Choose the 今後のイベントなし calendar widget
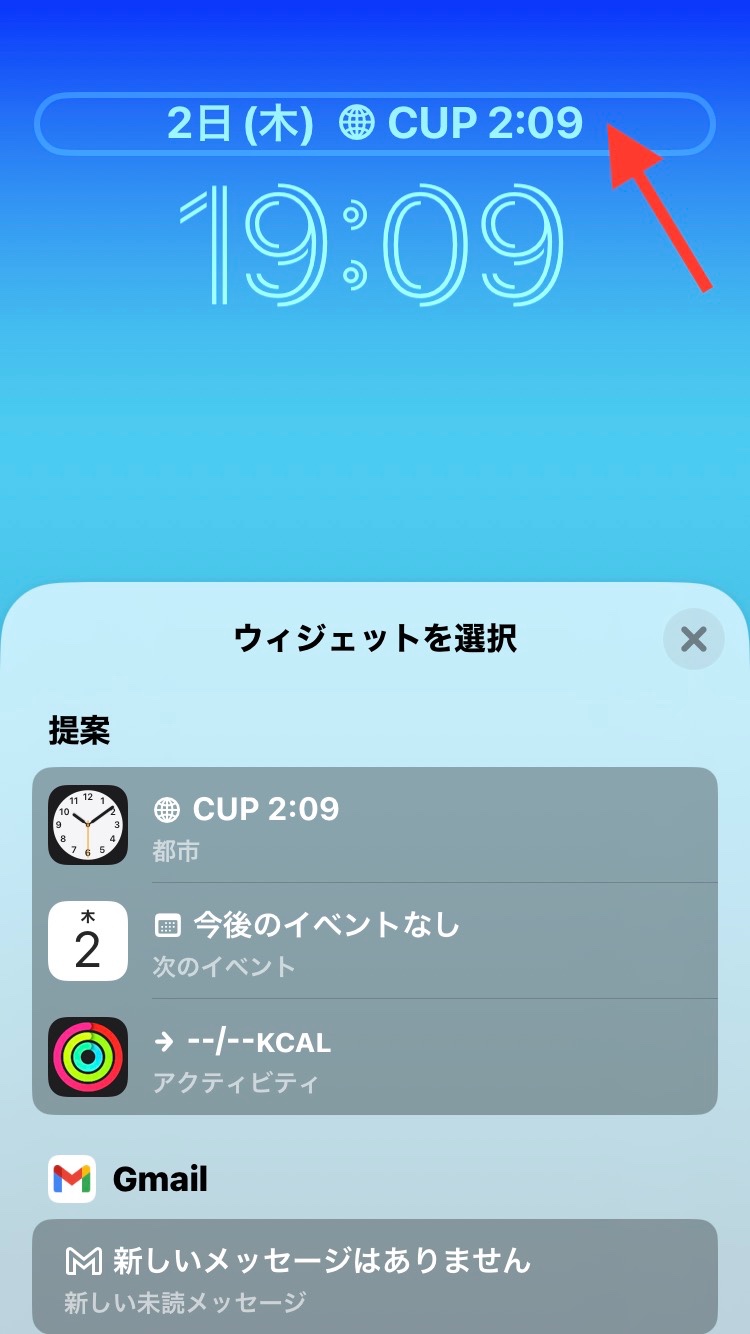Viewport: 750px width, 1334px height. [x=375, y=941]
